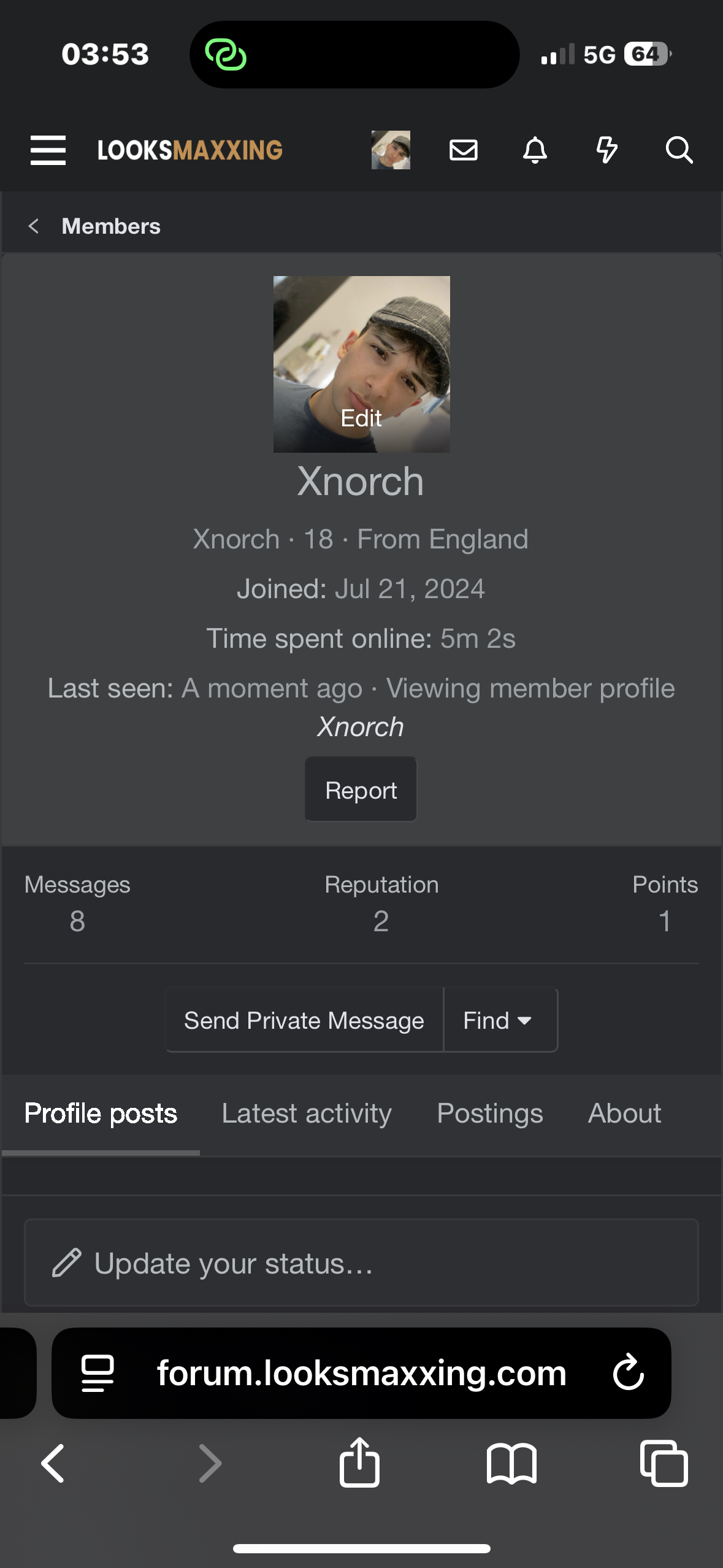Open the private messages inbox icon
723x1568 pixels.
click(464, 150)
